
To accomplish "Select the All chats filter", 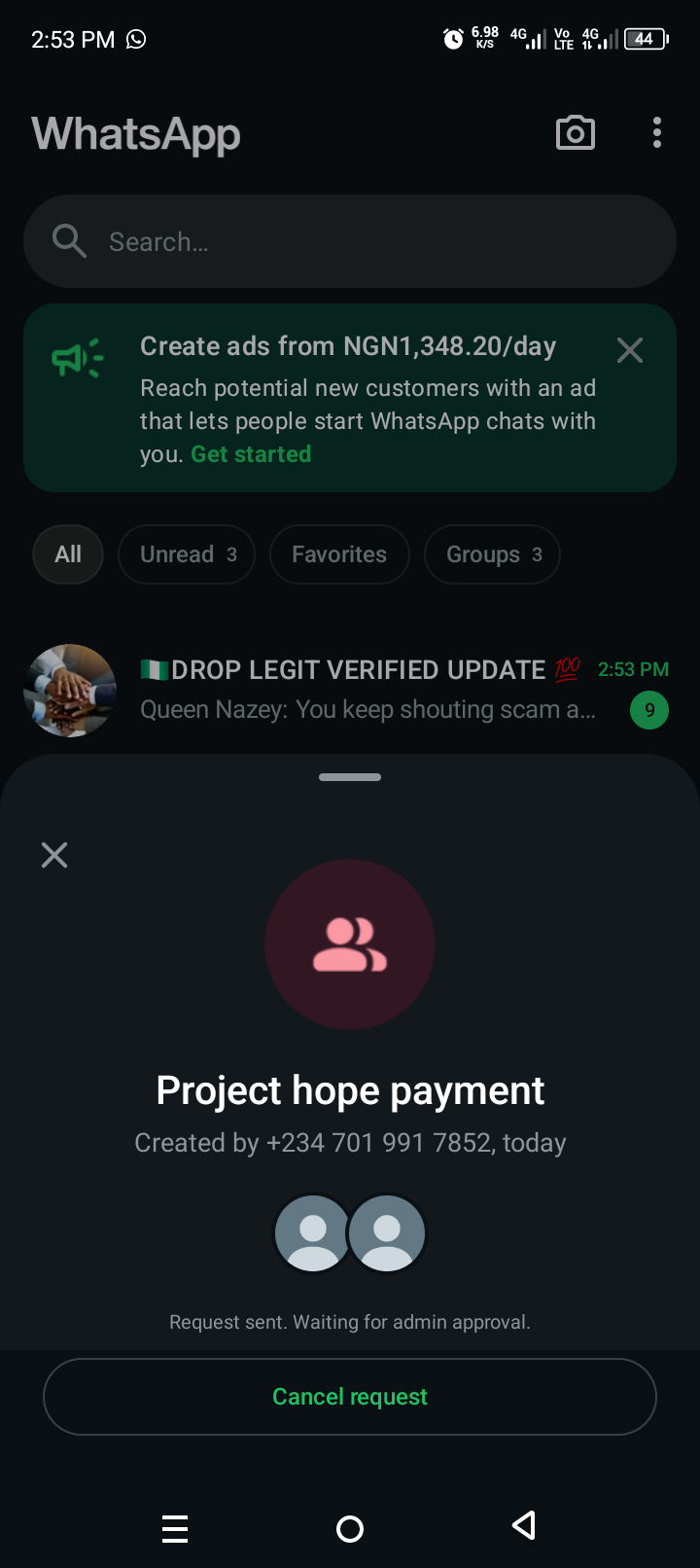I will pyautogui.click(x=68, y=554).
